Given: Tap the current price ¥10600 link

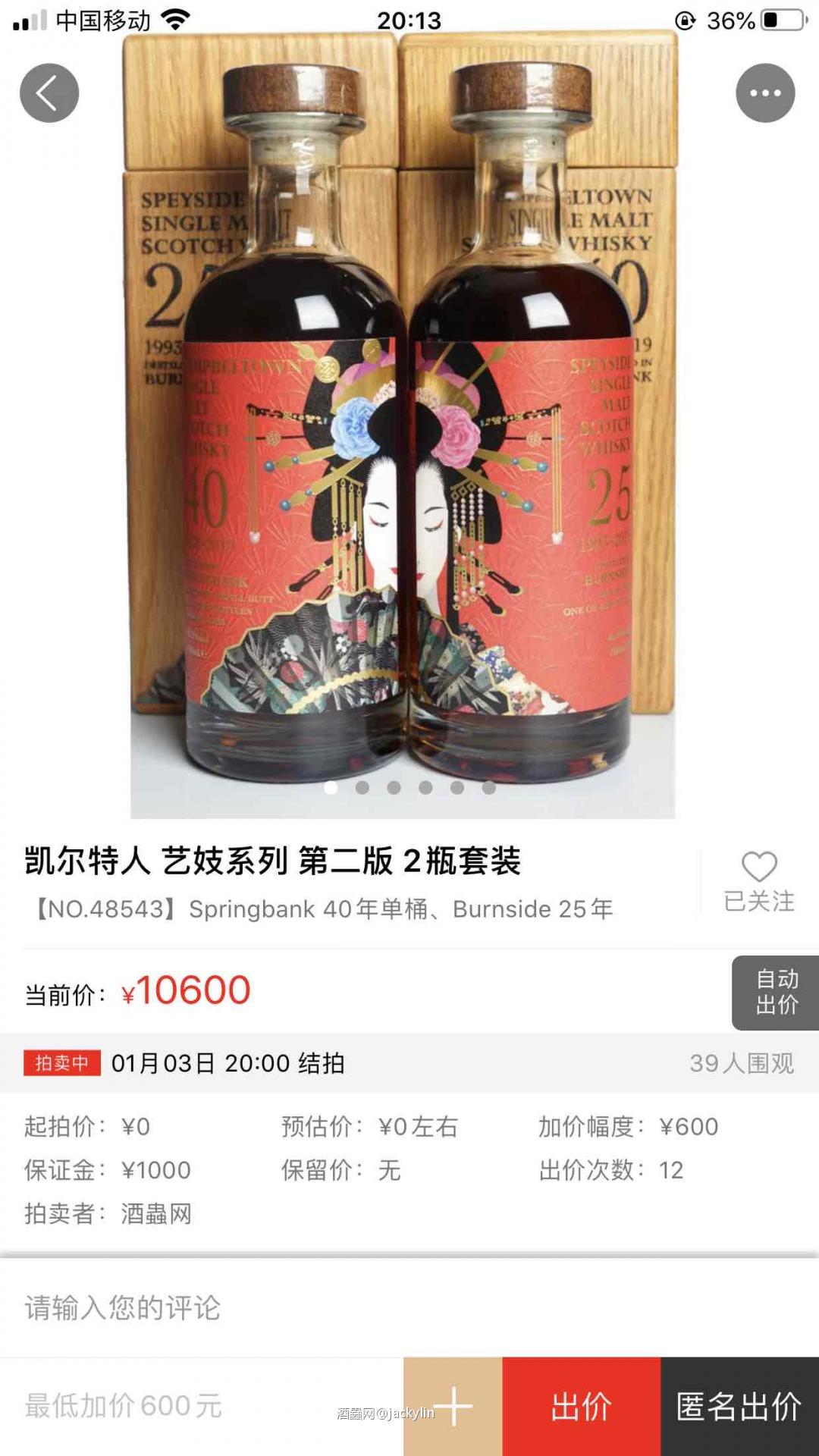Looking at the screenshot, I should 186,990.
